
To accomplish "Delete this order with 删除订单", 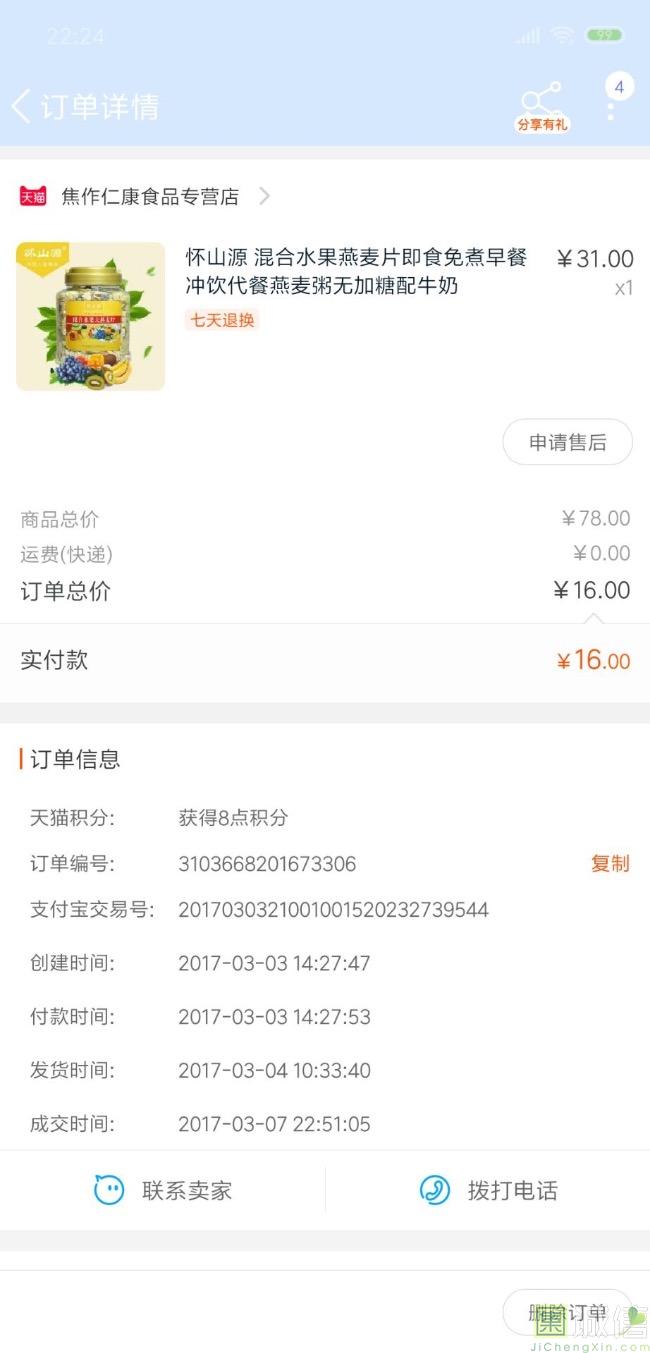I will [567, 1312].
